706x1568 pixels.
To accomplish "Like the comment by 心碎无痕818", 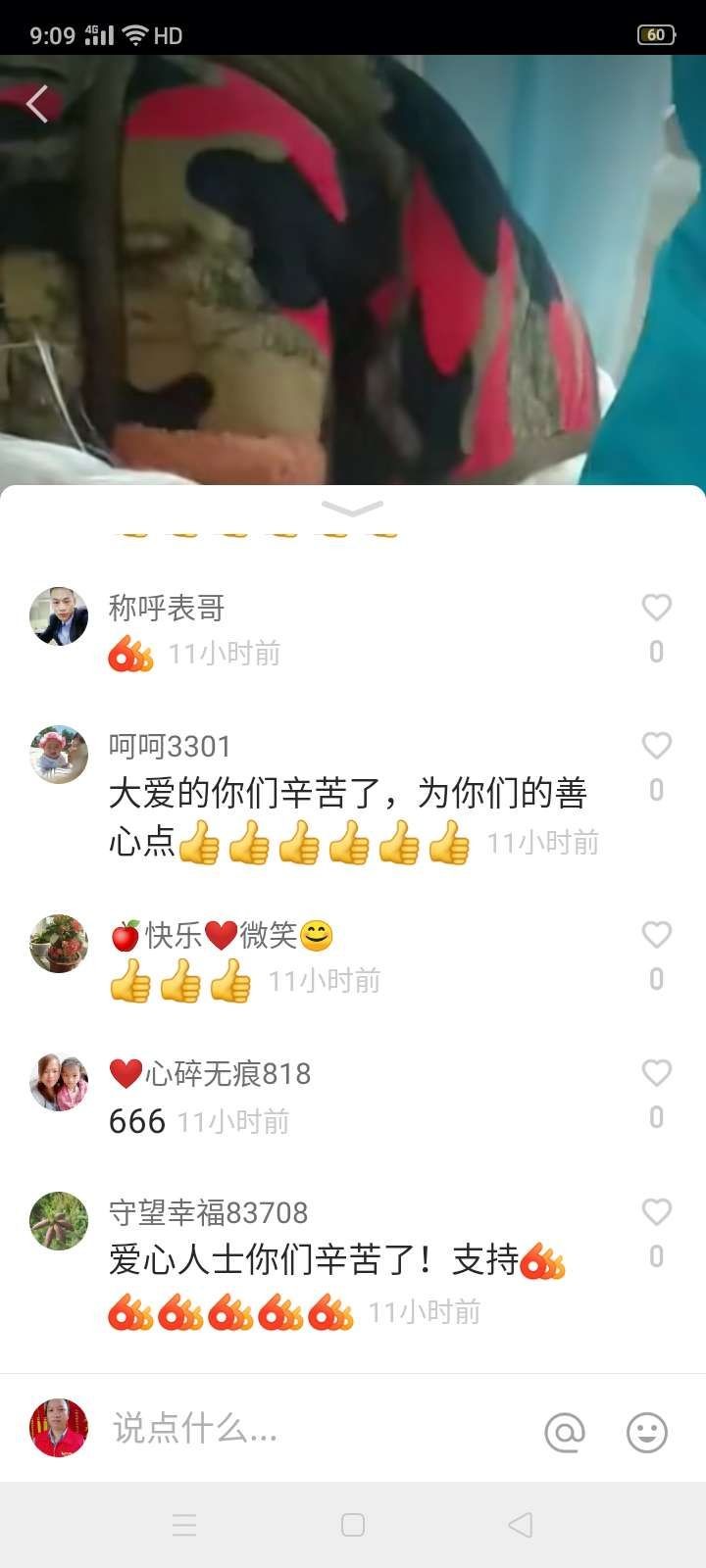I will 656,1073.
